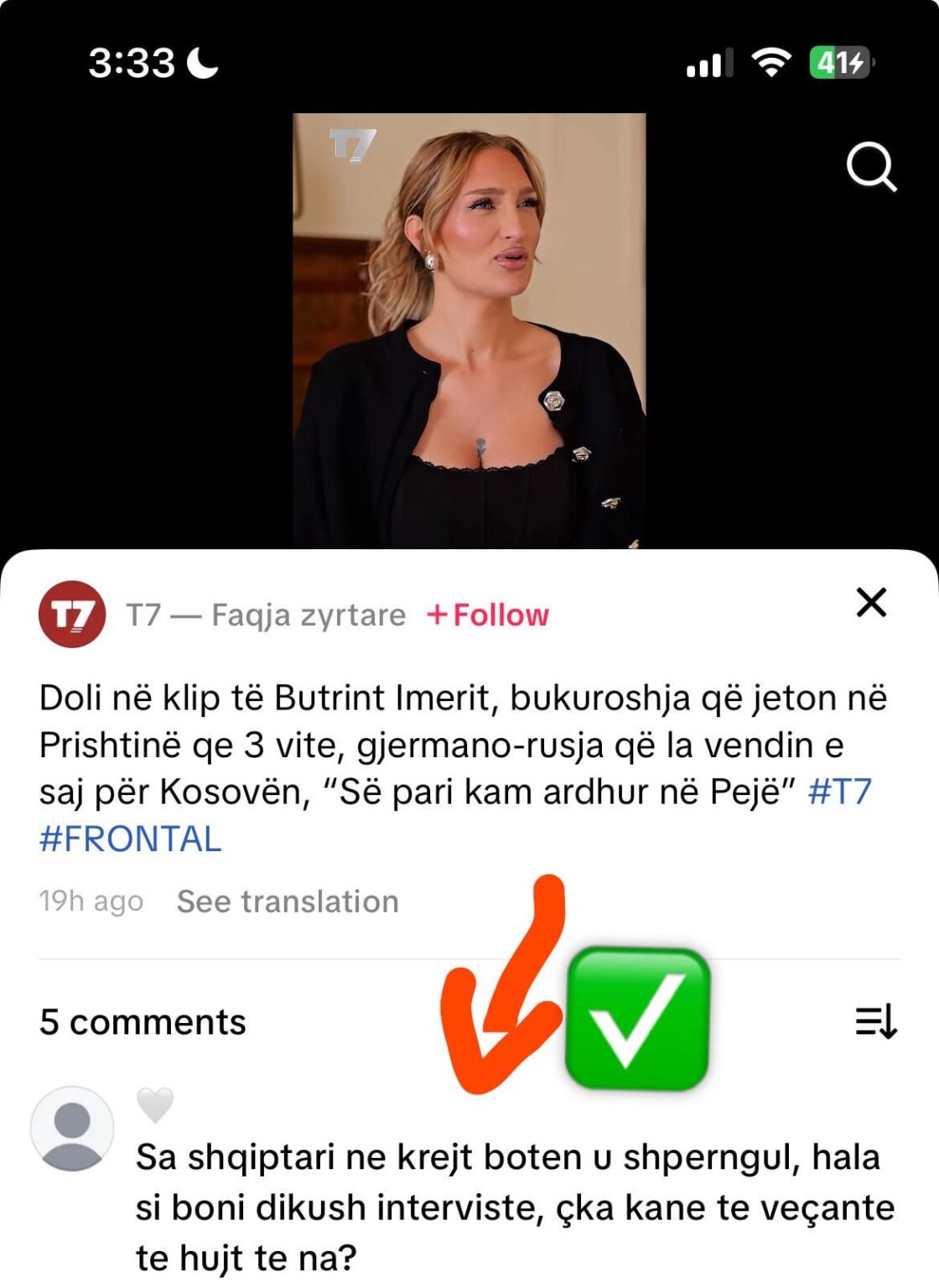Follow the T7 — Faqja zyrtare account

click(488, 615)
